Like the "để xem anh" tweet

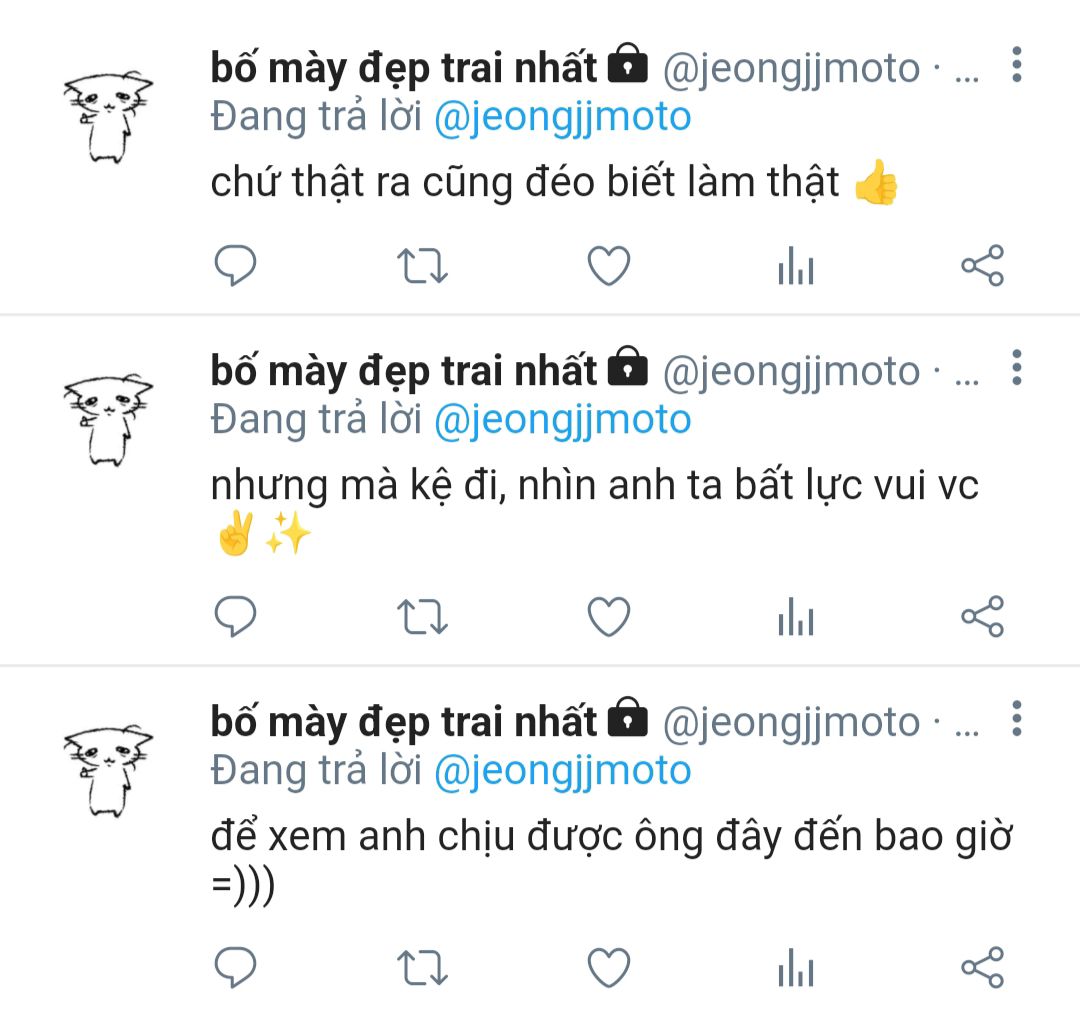click(608, 967)
